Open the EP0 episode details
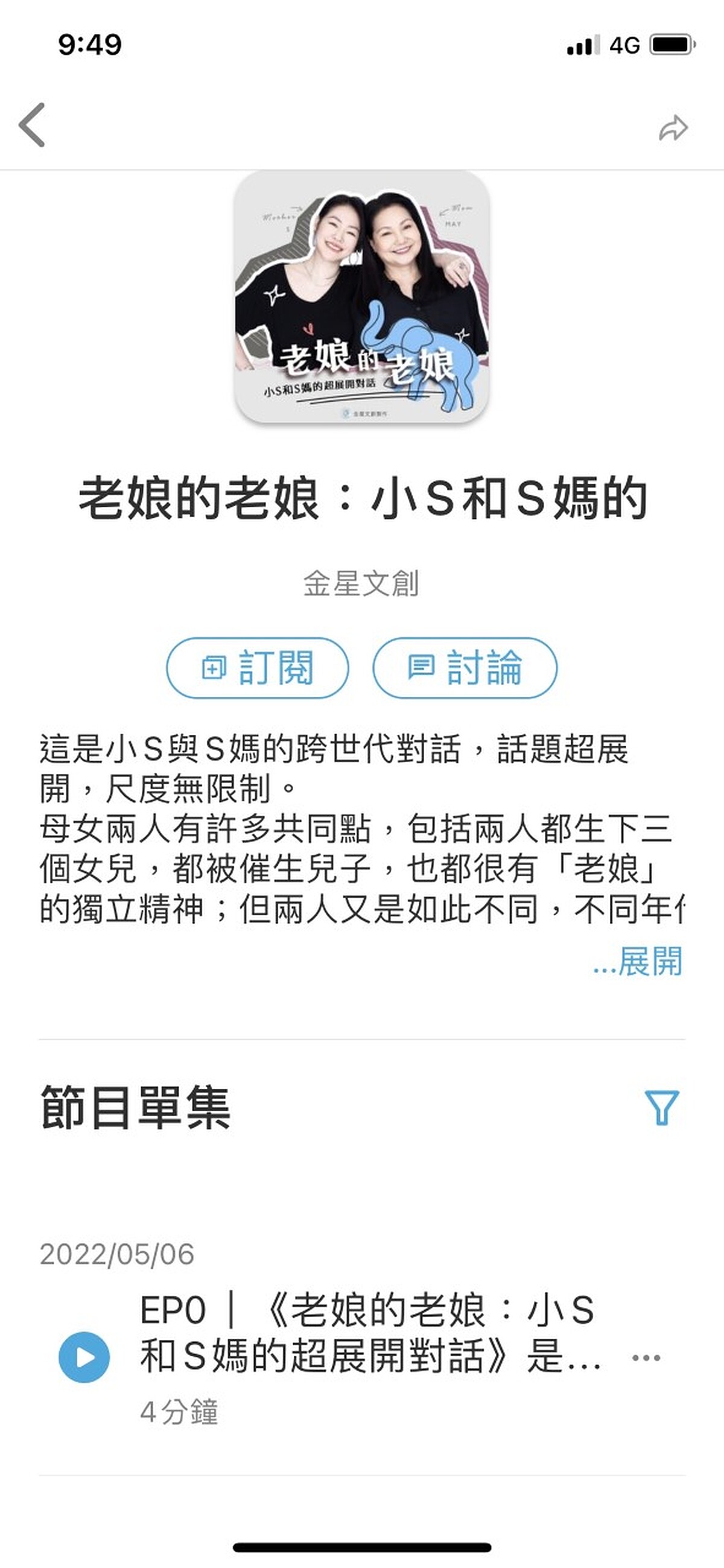This screenshot has height=1568, width=724. click(x=369, y=1333)
